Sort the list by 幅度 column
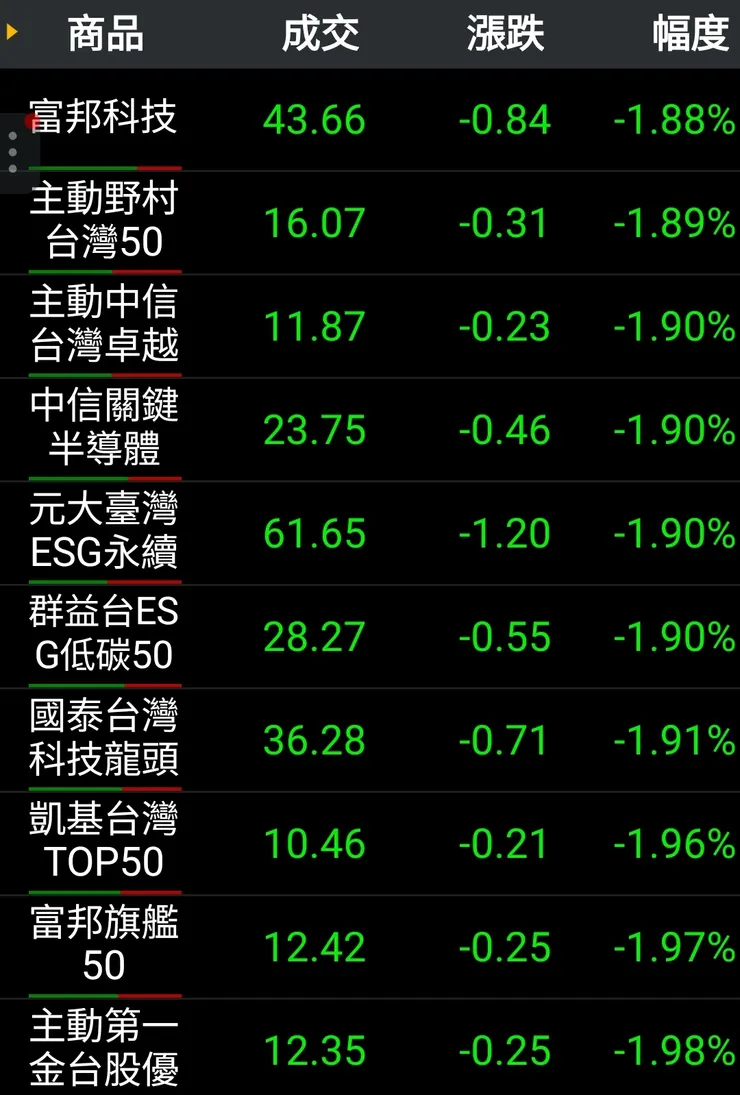 point(690,34)
